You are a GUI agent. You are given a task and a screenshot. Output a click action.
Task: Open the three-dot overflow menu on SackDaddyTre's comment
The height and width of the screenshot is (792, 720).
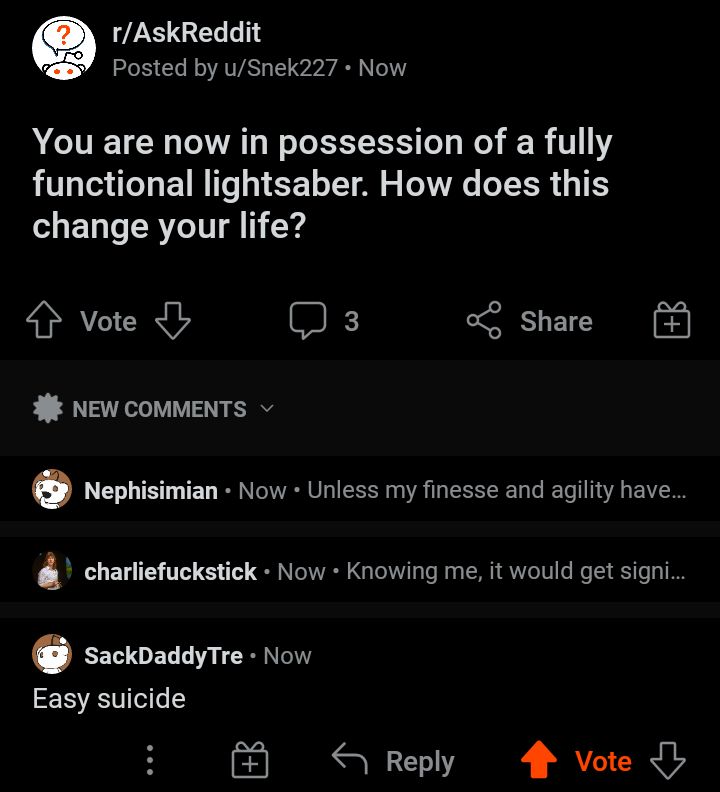point(148,760)
